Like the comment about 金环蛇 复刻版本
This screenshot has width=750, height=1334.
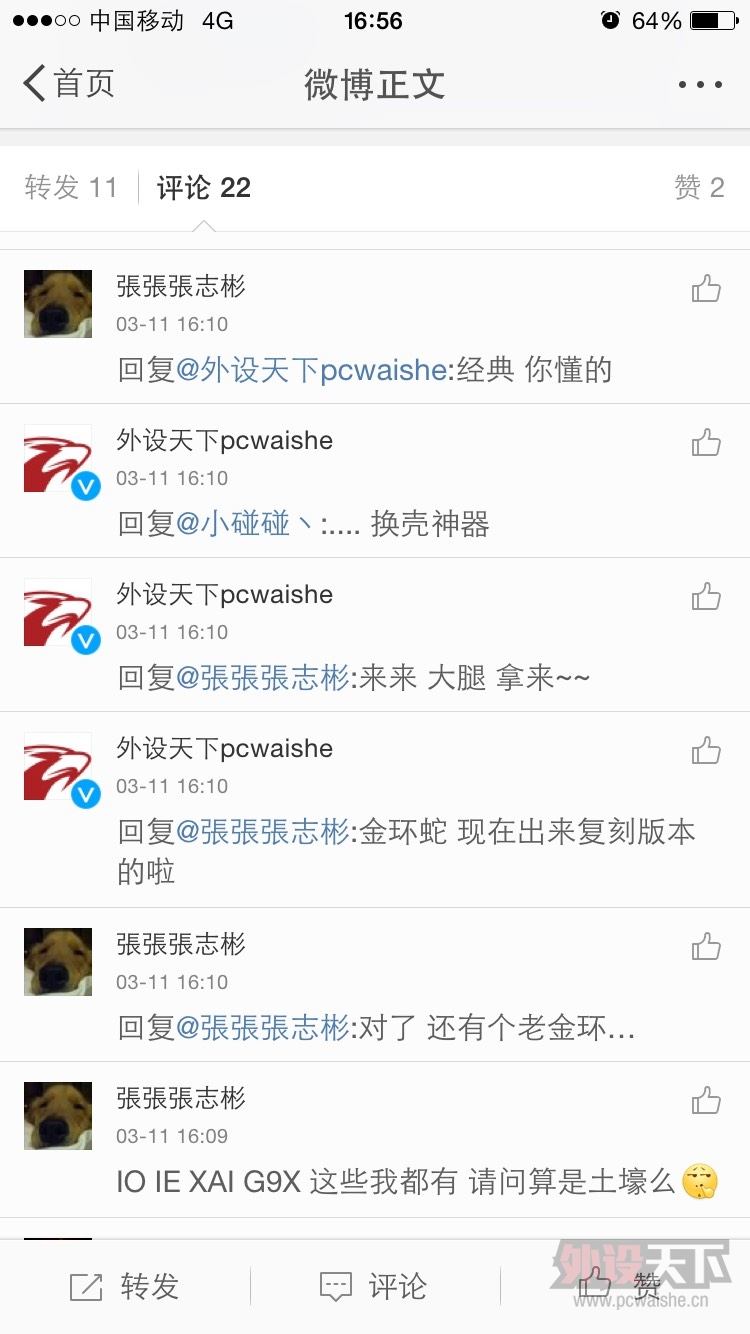(x=706, y=751)
